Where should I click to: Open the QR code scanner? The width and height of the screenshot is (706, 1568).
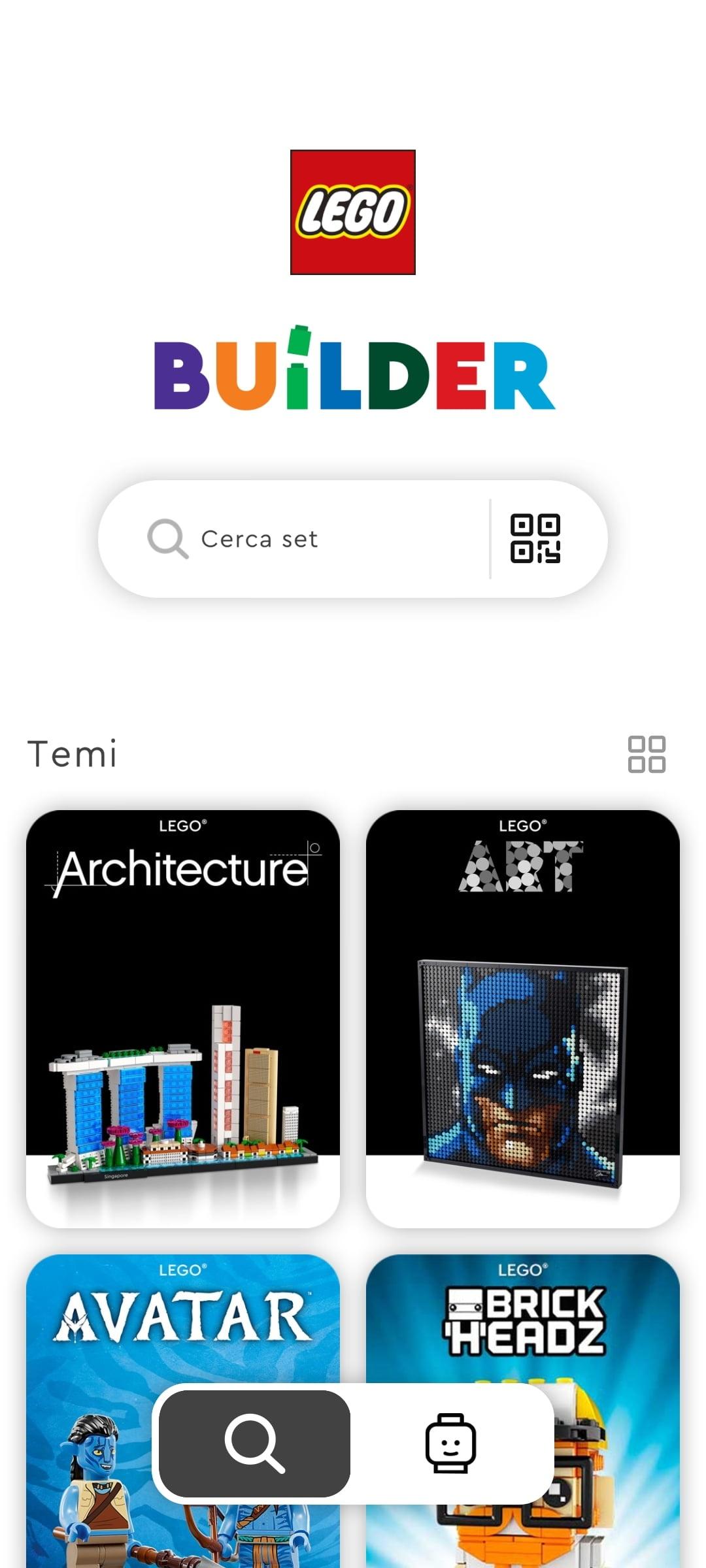(535, 539)
